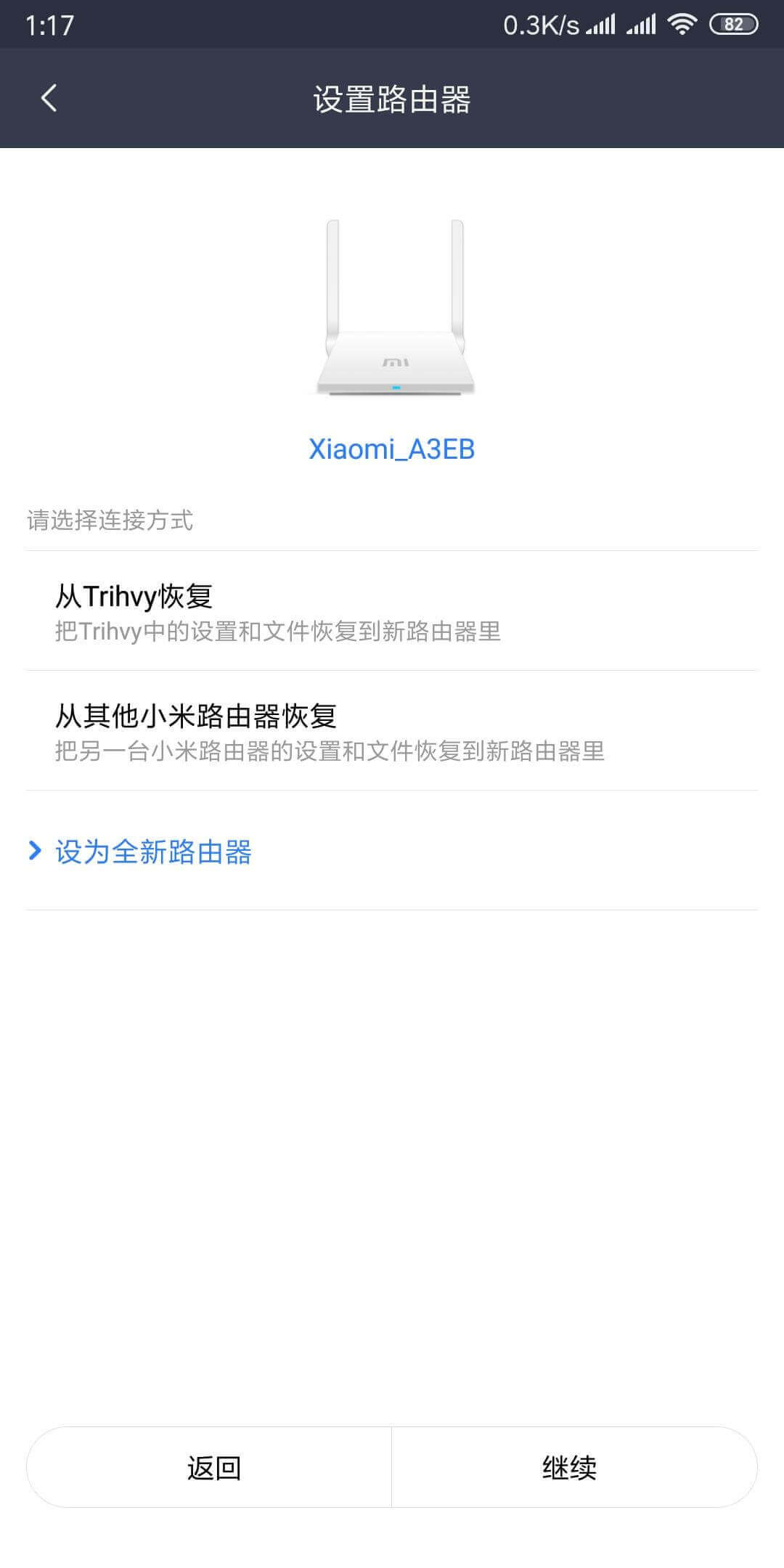Tap the Wi-Fi signal icon in status bar
784x1568 pixels.
tap(681, 24)
